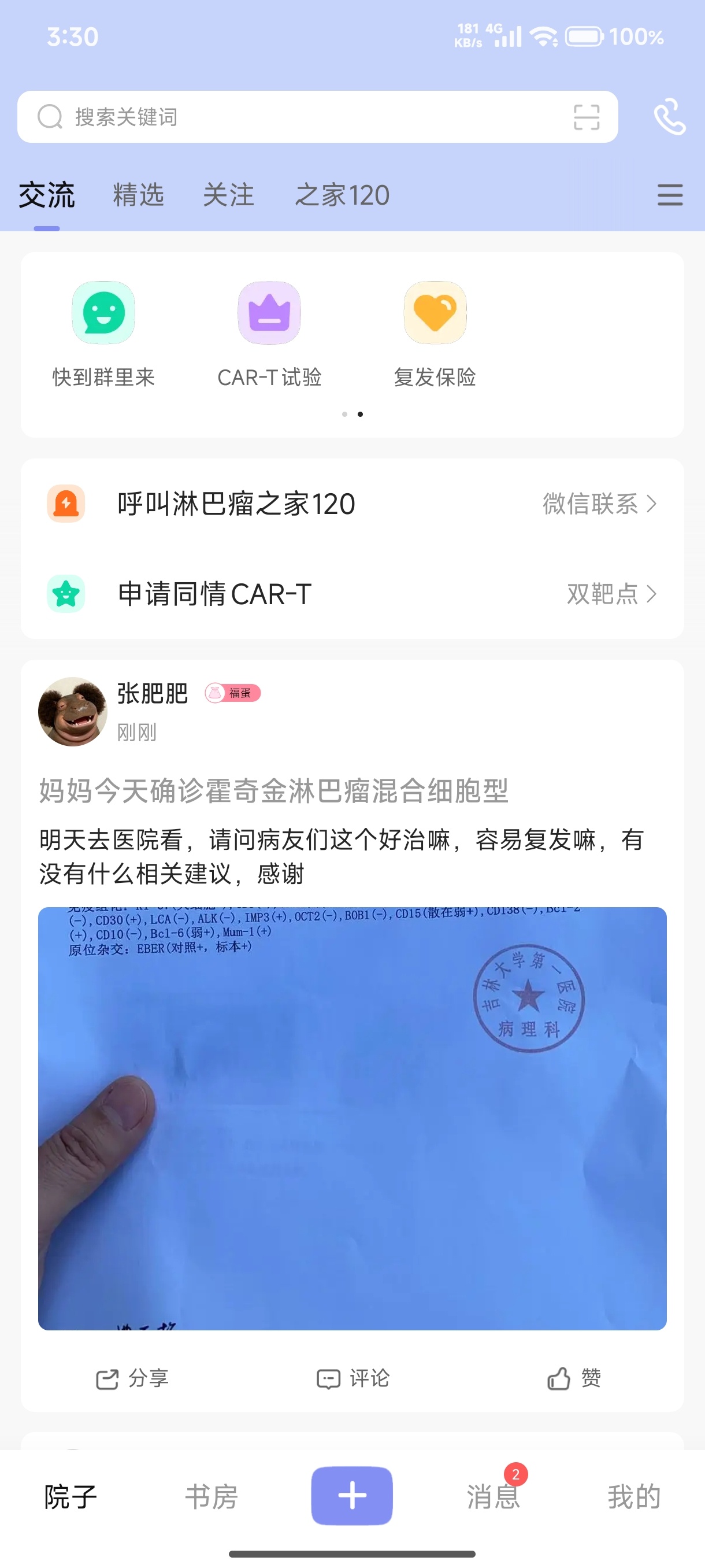Open the 之家120 tab
This screenshot has width=705, height=1568.
point(342,195)
